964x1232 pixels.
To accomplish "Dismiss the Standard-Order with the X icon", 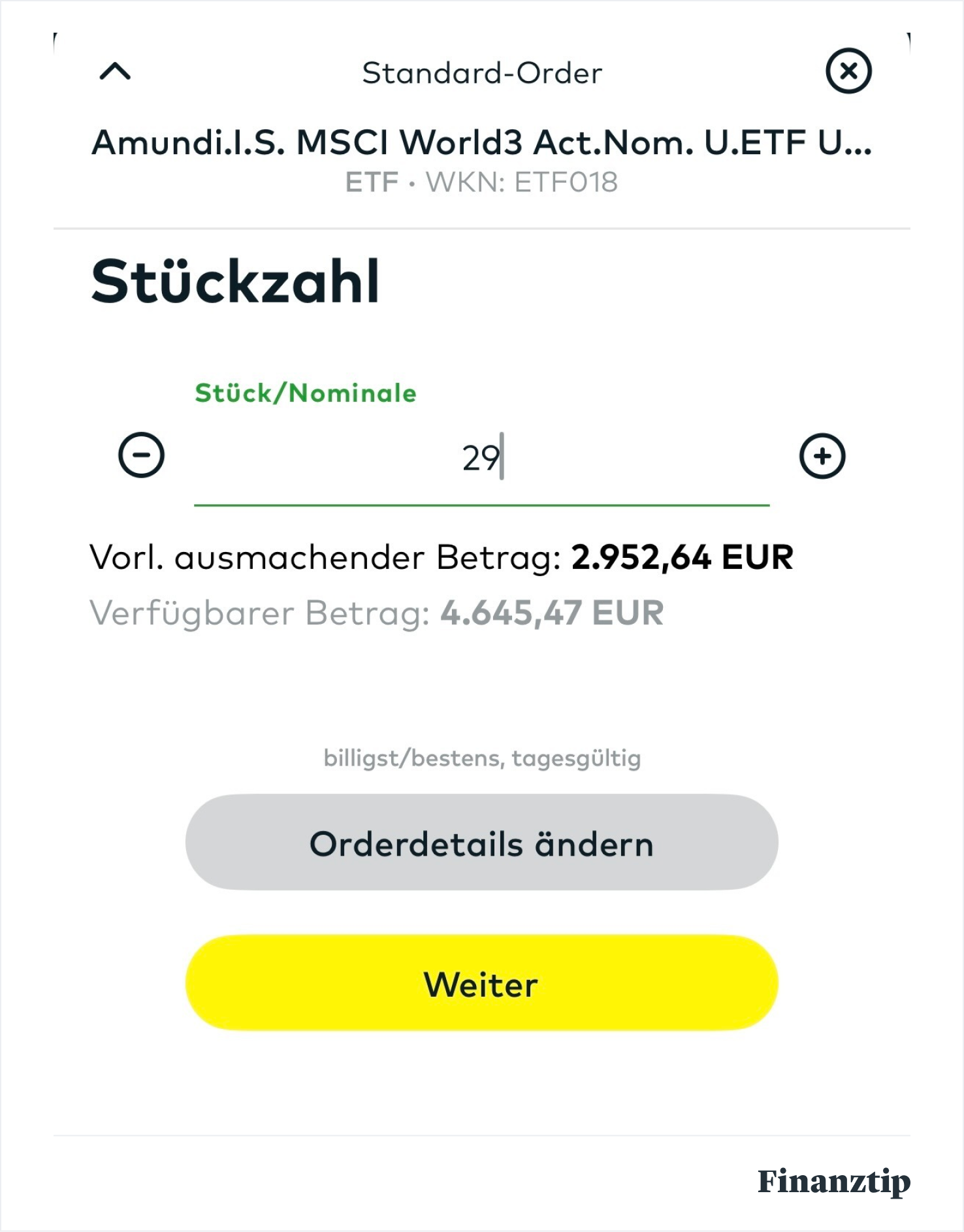I will point(850,72).
